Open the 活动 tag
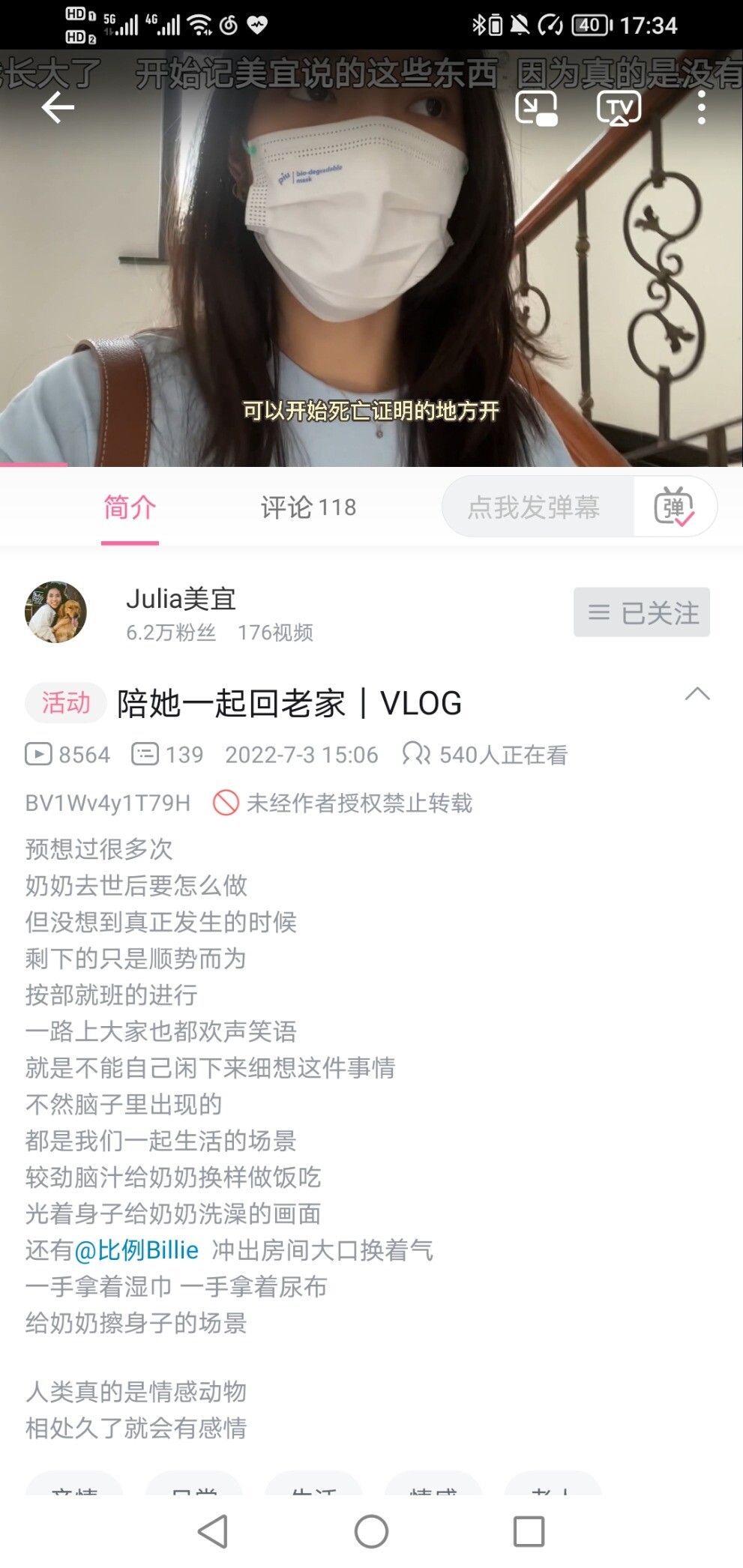Screen dimensions: 743x1568 point(66,703)
